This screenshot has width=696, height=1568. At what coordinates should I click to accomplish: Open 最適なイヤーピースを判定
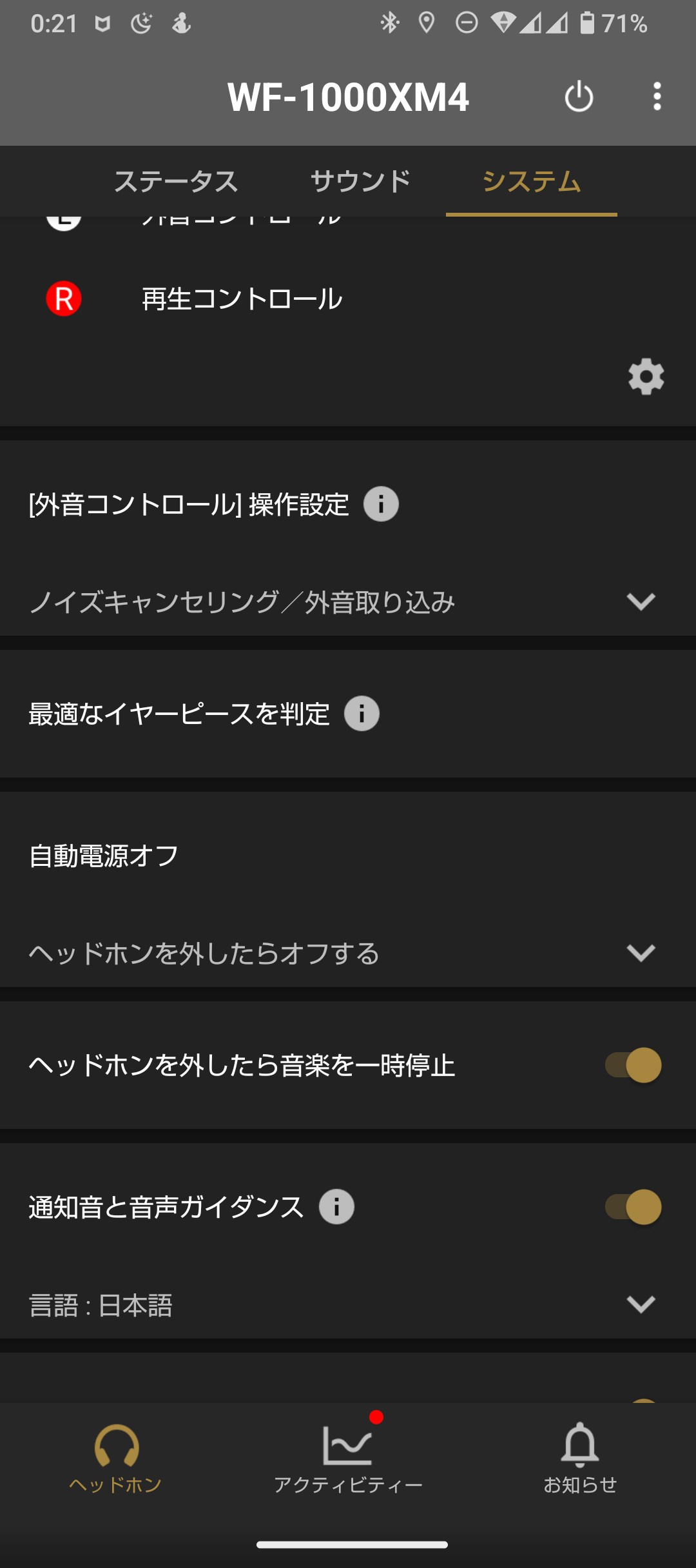(x=348, y=714)
